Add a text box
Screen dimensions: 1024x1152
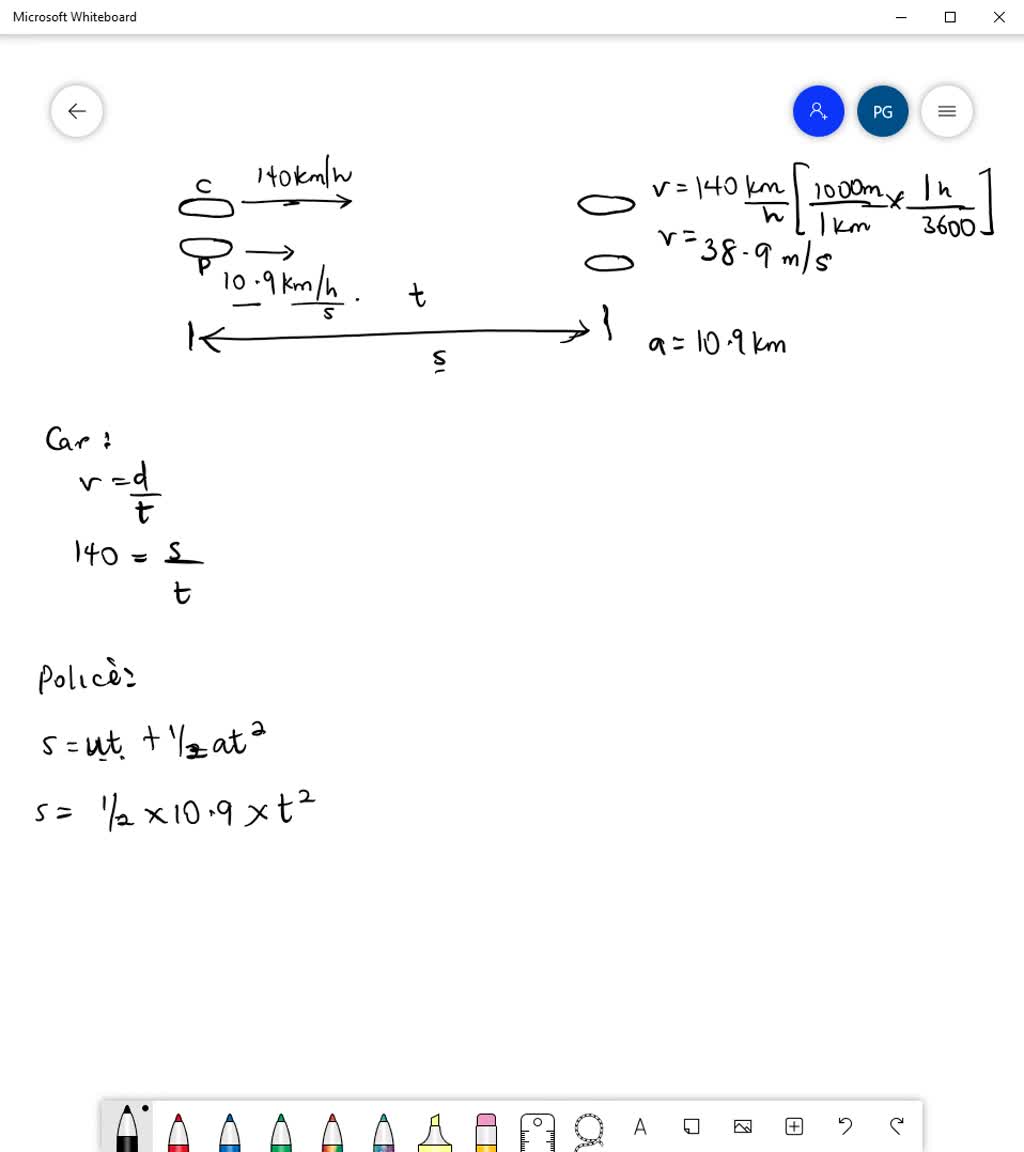[x=640, y=1127]
